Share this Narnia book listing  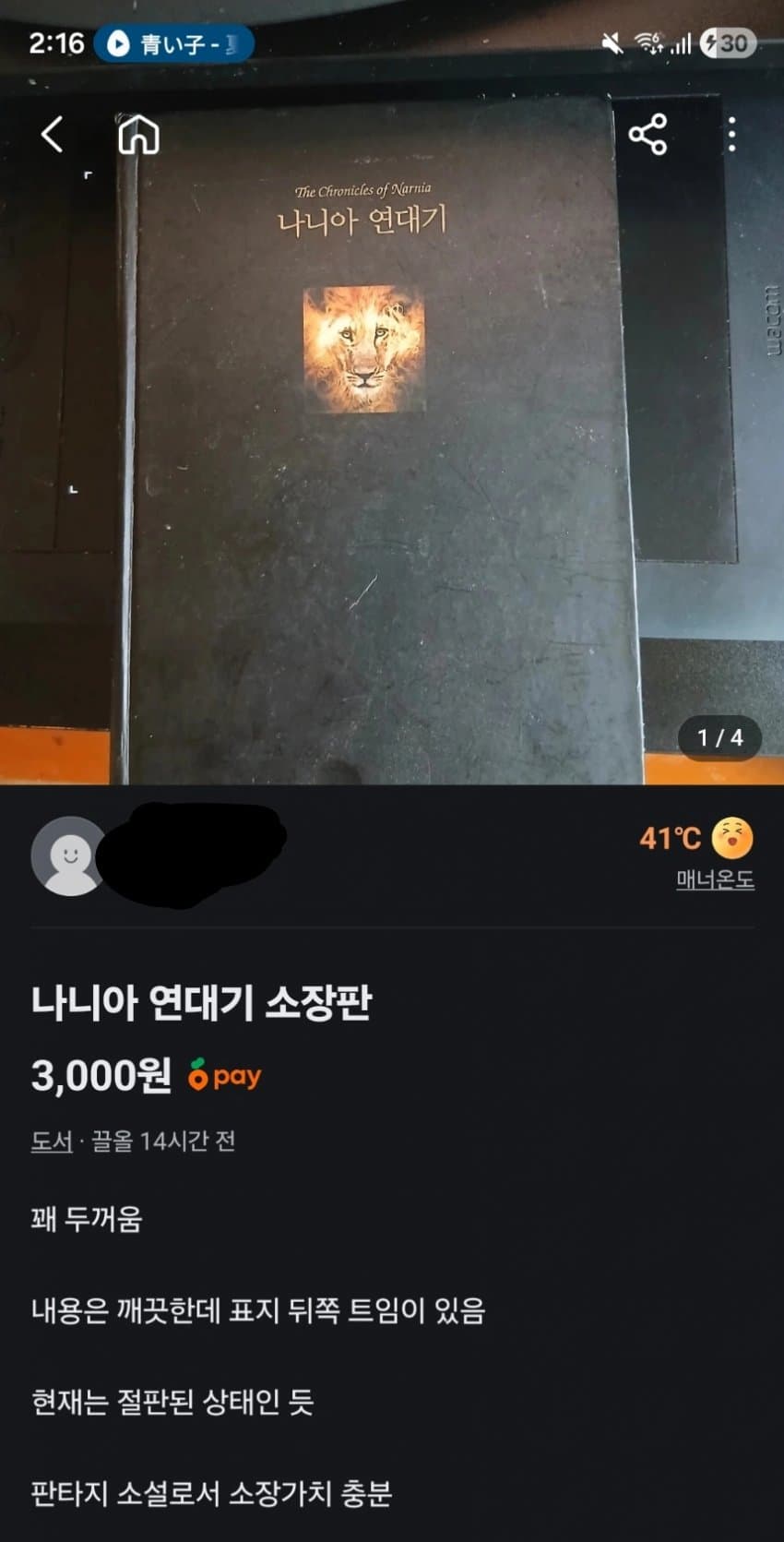(647, 135)
